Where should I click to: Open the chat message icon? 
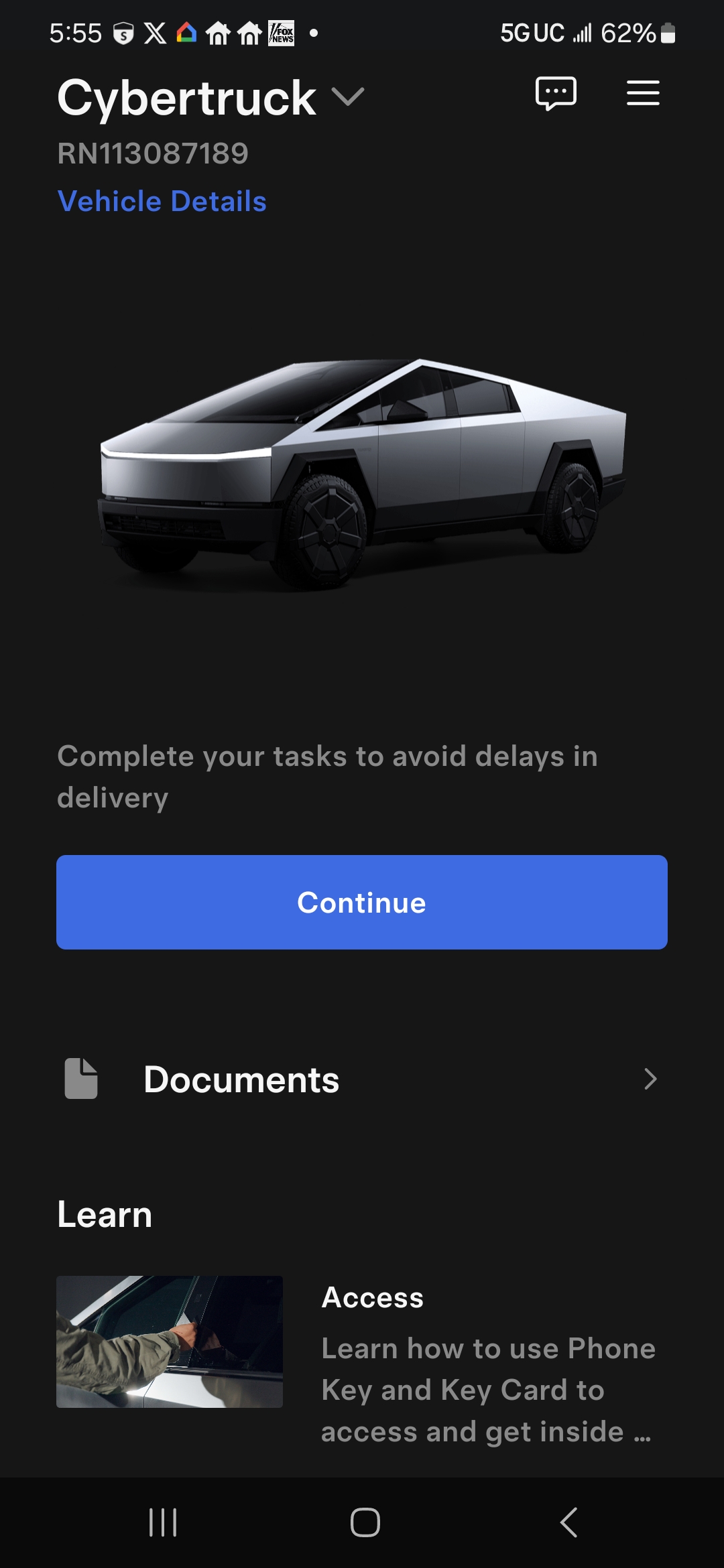coord(556,93)
